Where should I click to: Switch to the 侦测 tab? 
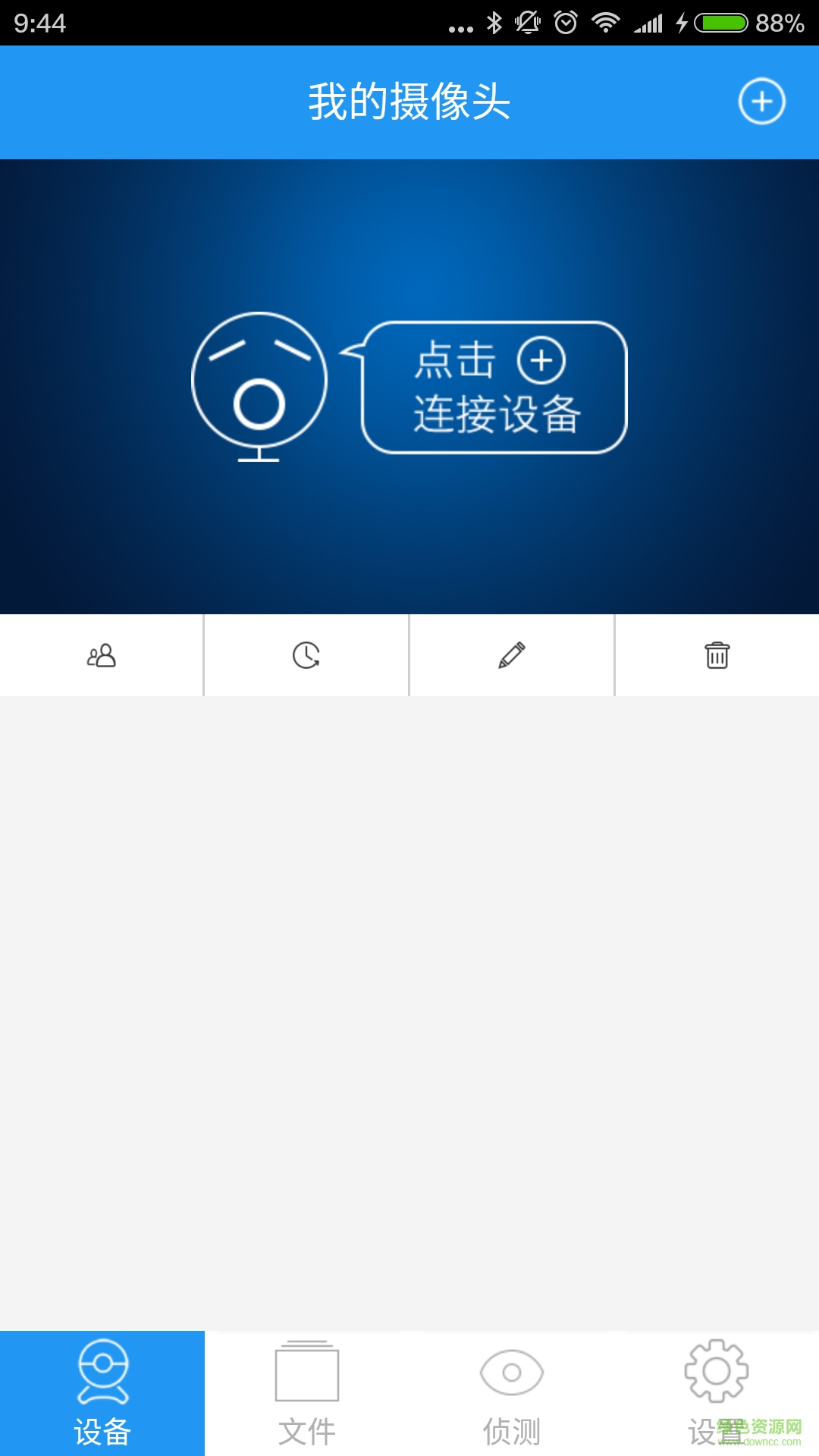(512, 1399)
